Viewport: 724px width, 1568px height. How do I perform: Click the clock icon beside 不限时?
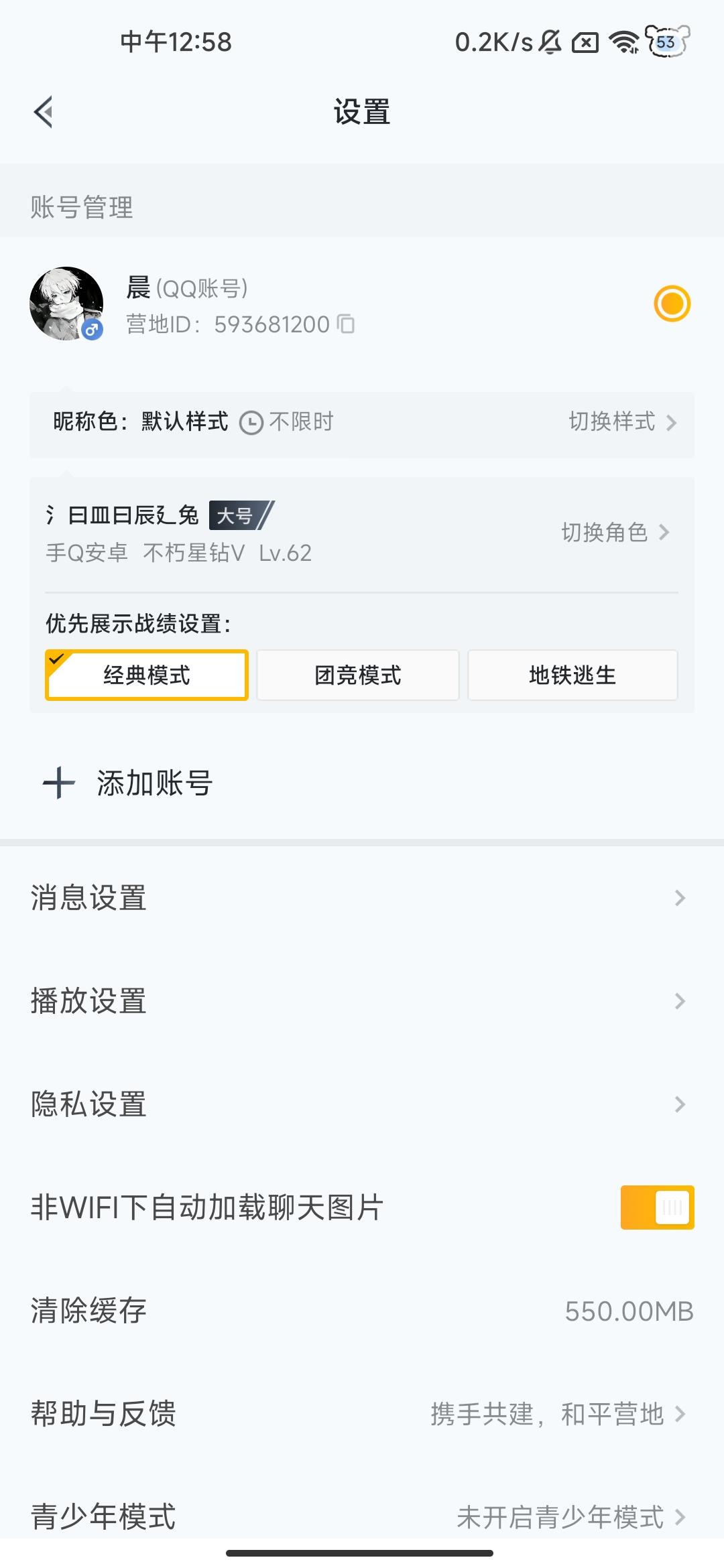(251, 422)
